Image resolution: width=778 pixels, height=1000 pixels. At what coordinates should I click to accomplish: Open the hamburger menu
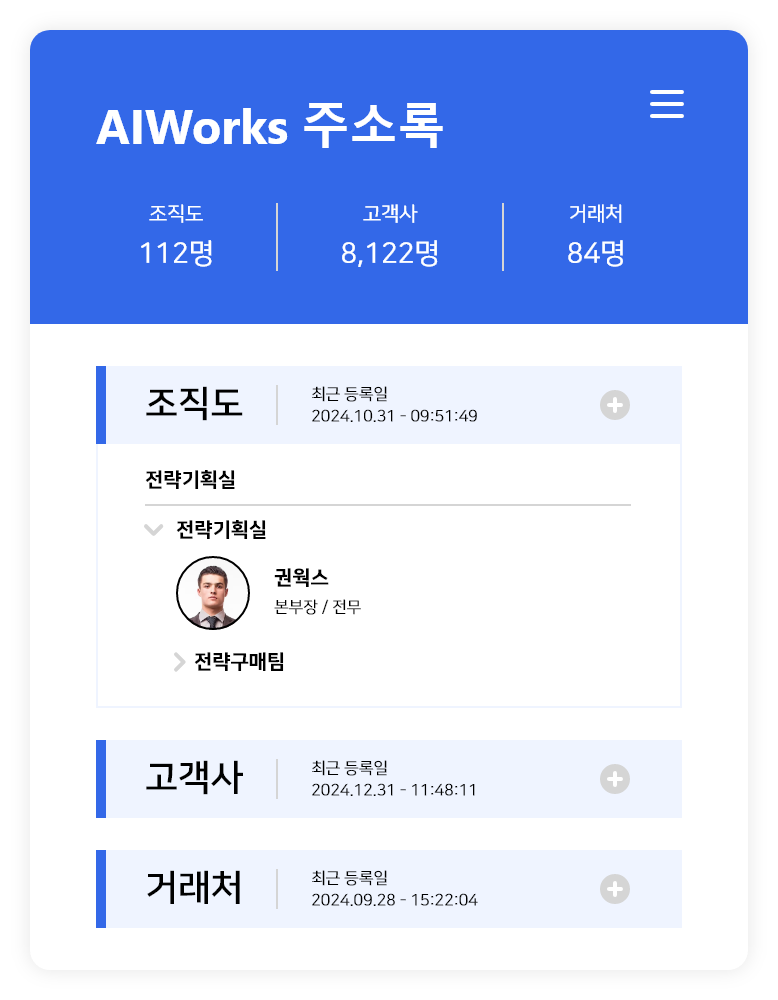tap(667, 104)
